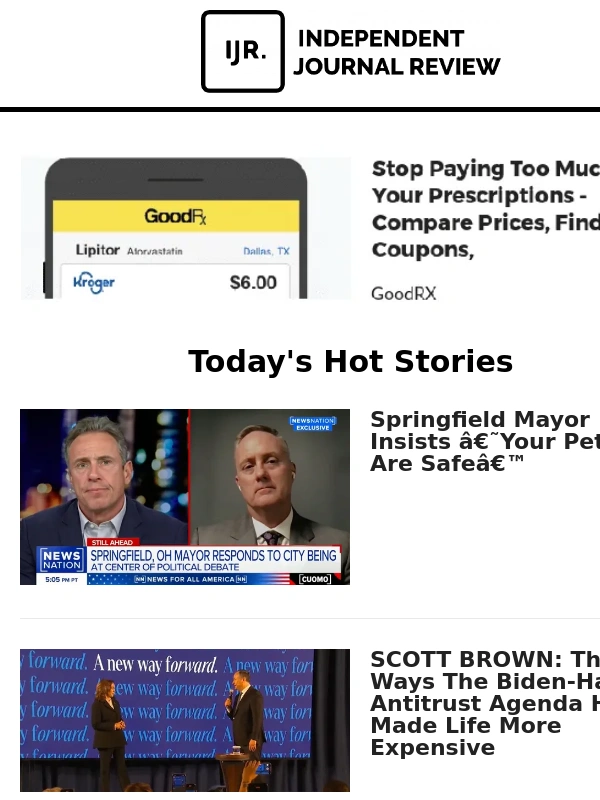Open the Scott Brown antitrust story image
Screen dimensions: 600x800
(185, 720)
